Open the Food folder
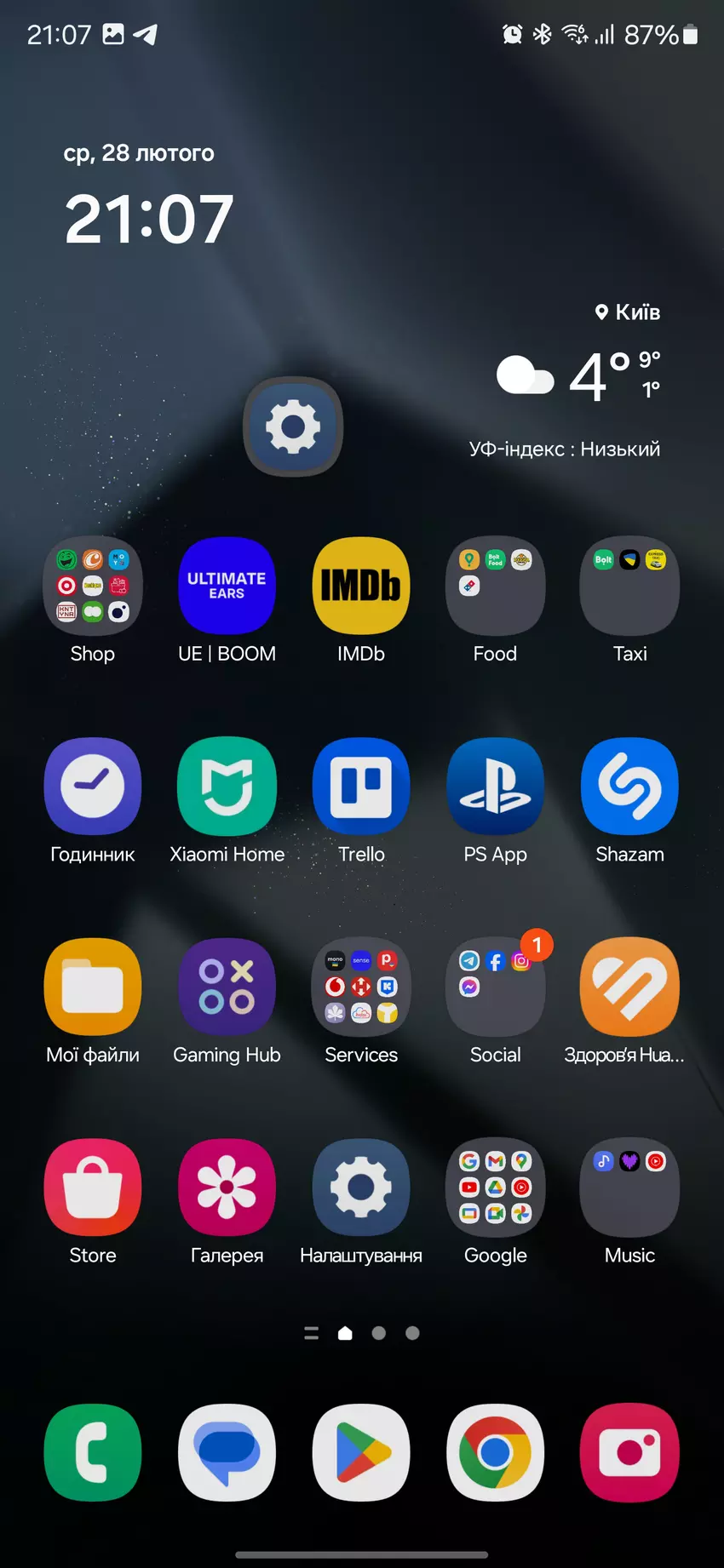 click(495, 587)
